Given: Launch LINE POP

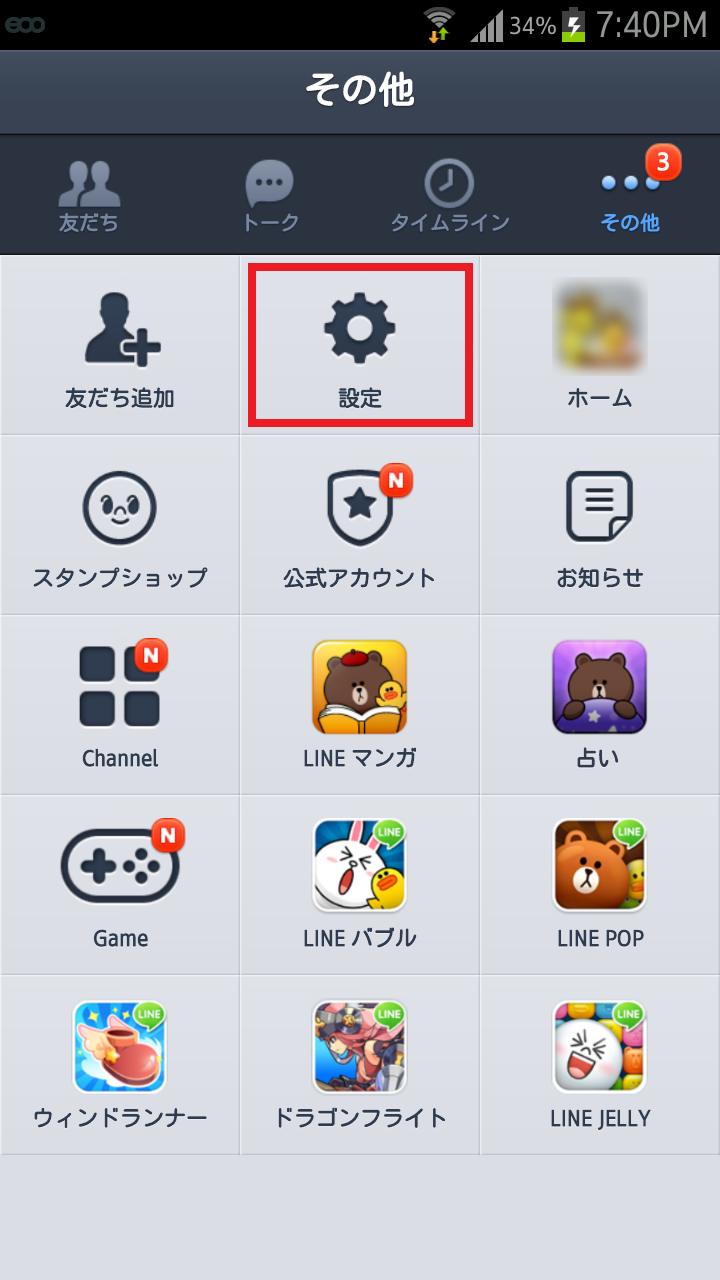Looking at the screenshot, I should (x=600, y=885).
